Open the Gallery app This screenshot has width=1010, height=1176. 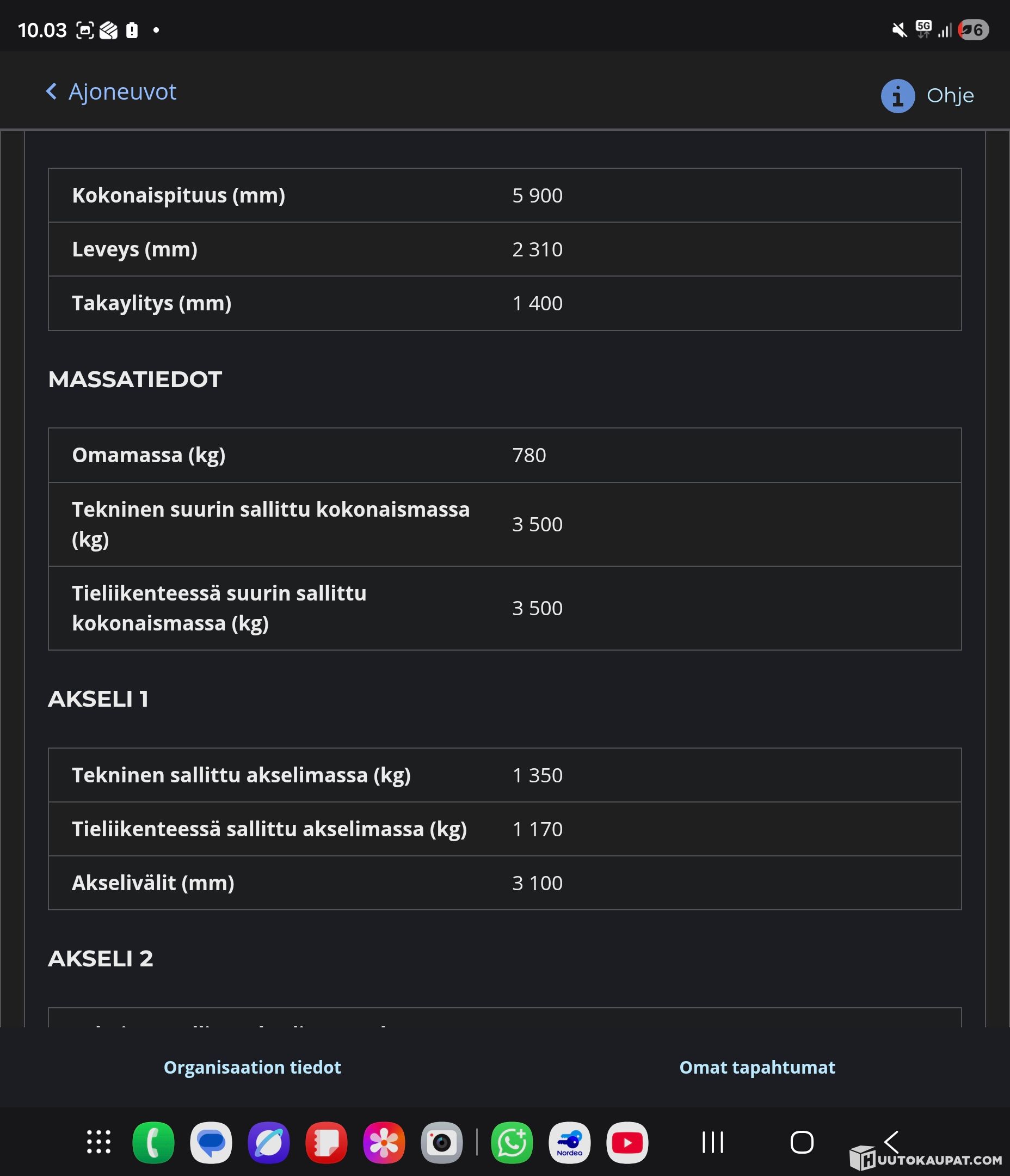[x=384, y=1142]
